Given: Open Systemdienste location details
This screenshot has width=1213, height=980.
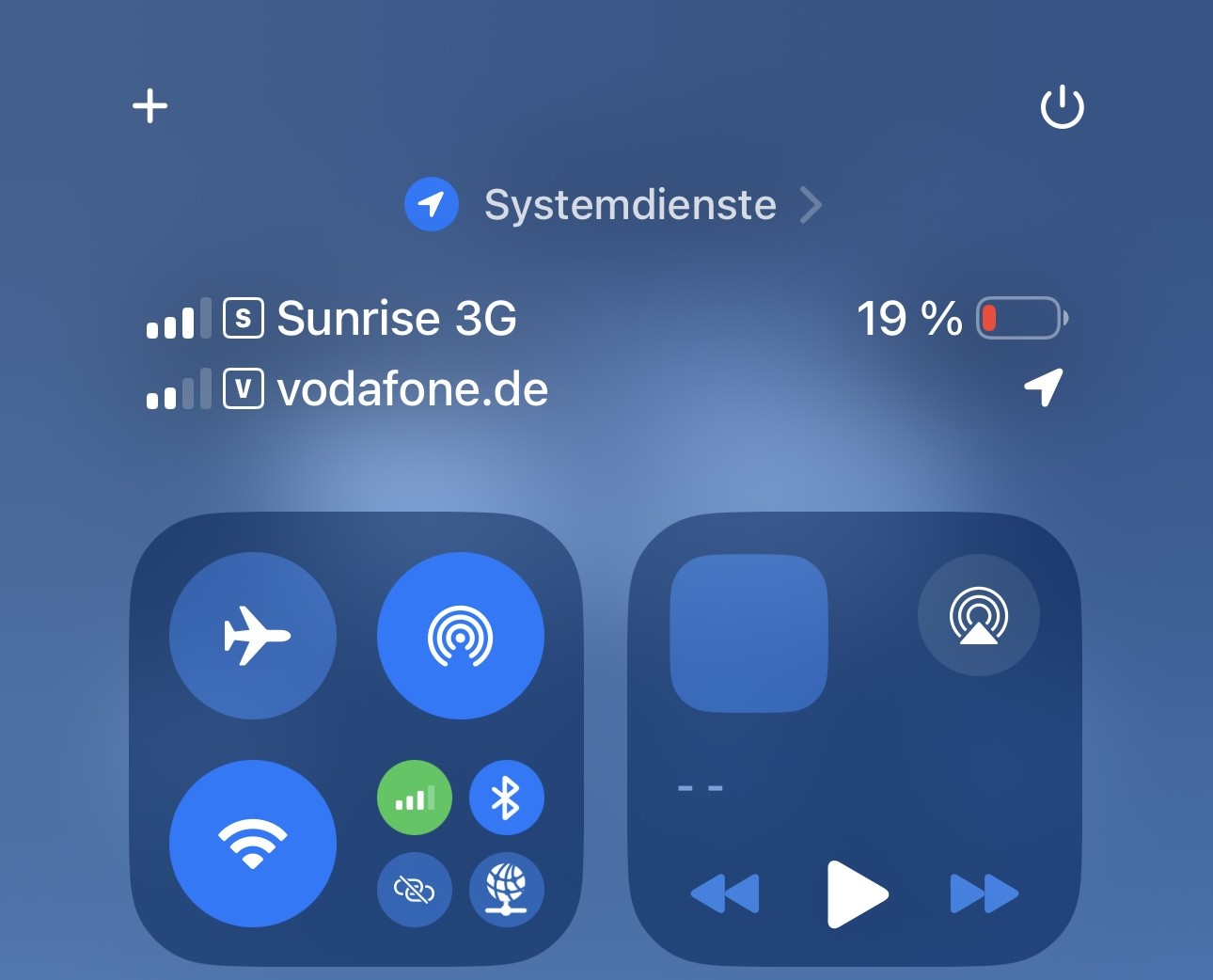Looking at the screenshot, I should pyautogui.click(x=614, y=204).
